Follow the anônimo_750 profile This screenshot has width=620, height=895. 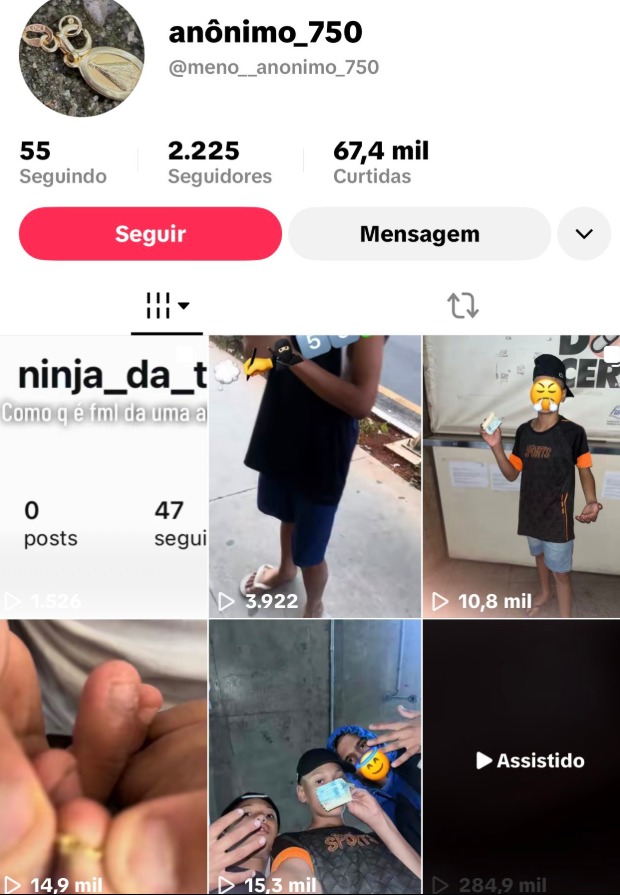click(150, 234)
